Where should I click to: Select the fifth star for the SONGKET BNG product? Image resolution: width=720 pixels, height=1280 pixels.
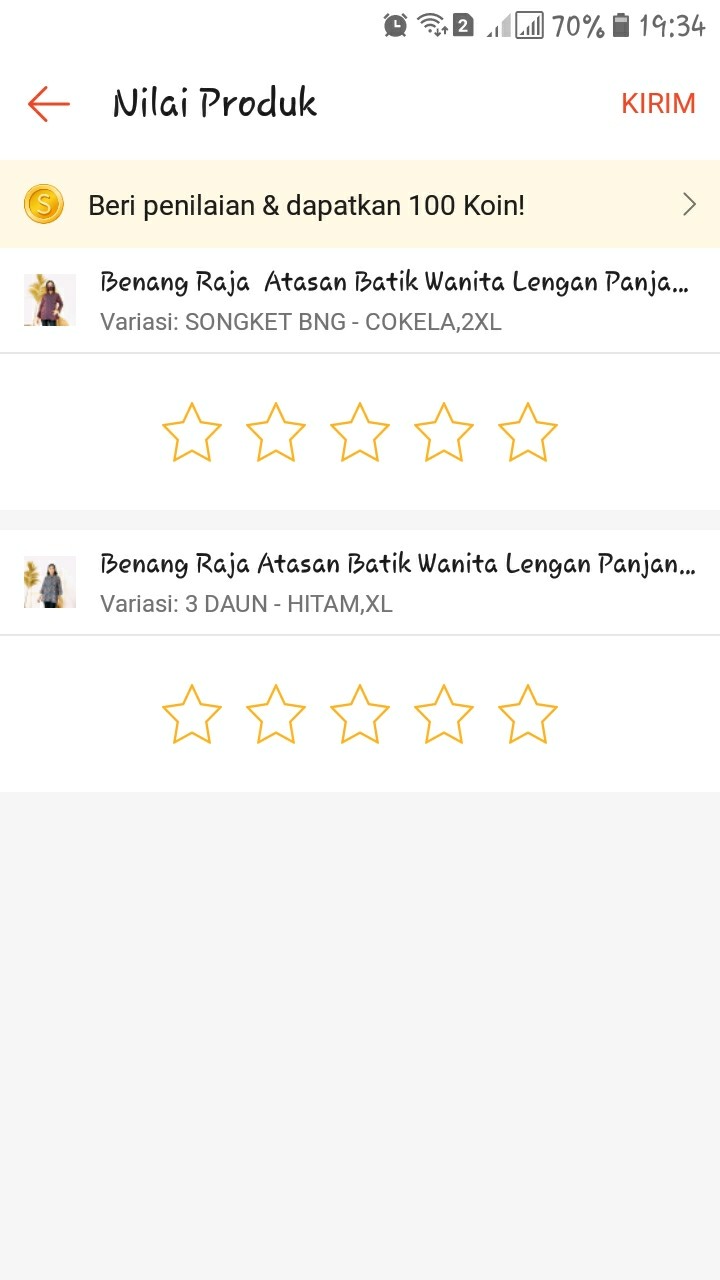click(x=527, y=432)
